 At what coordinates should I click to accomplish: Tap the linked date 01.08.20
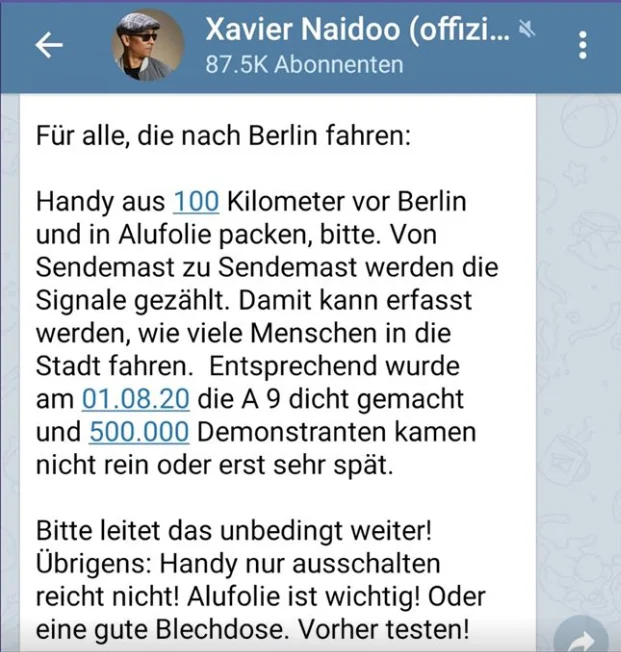coord(135,399)
